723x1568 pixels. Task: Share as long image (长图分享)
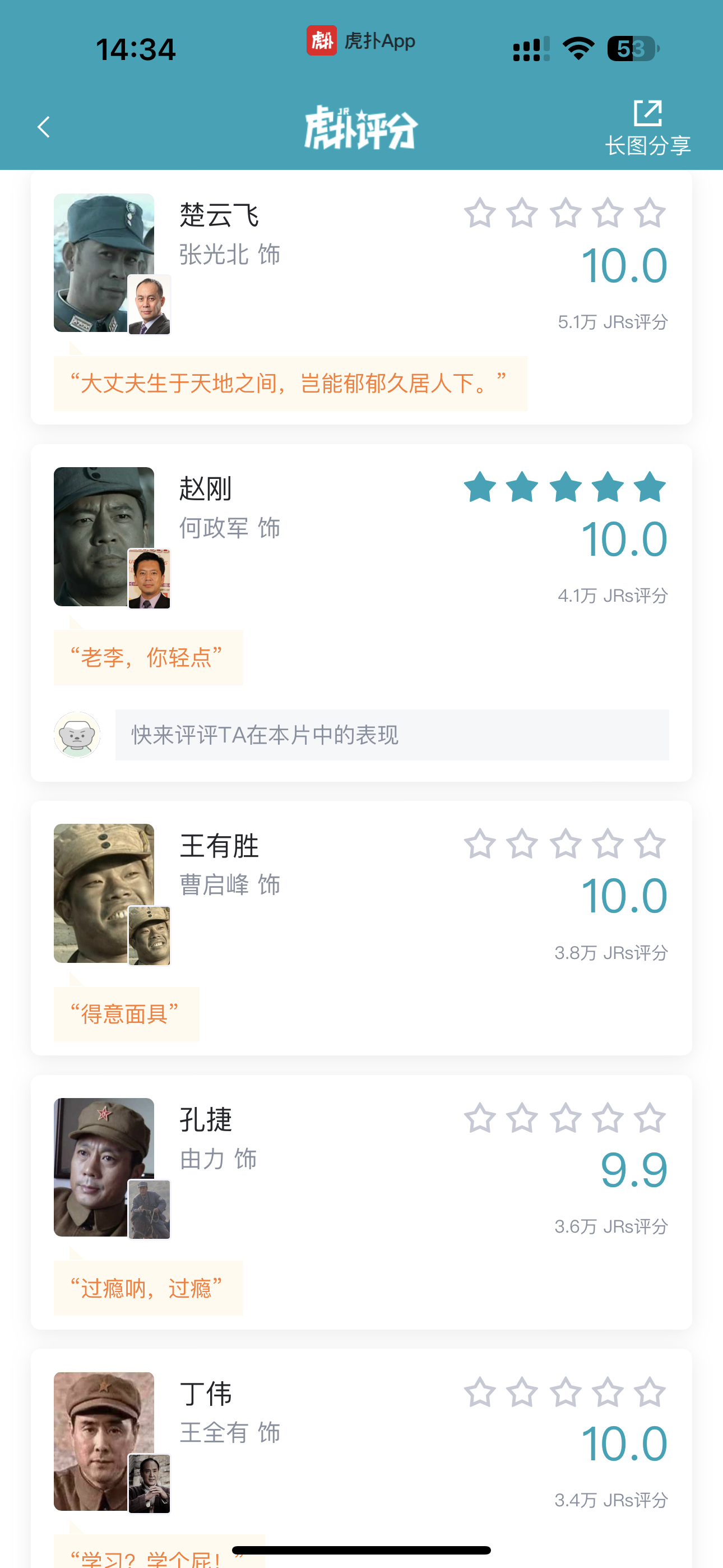click(647, 128)
